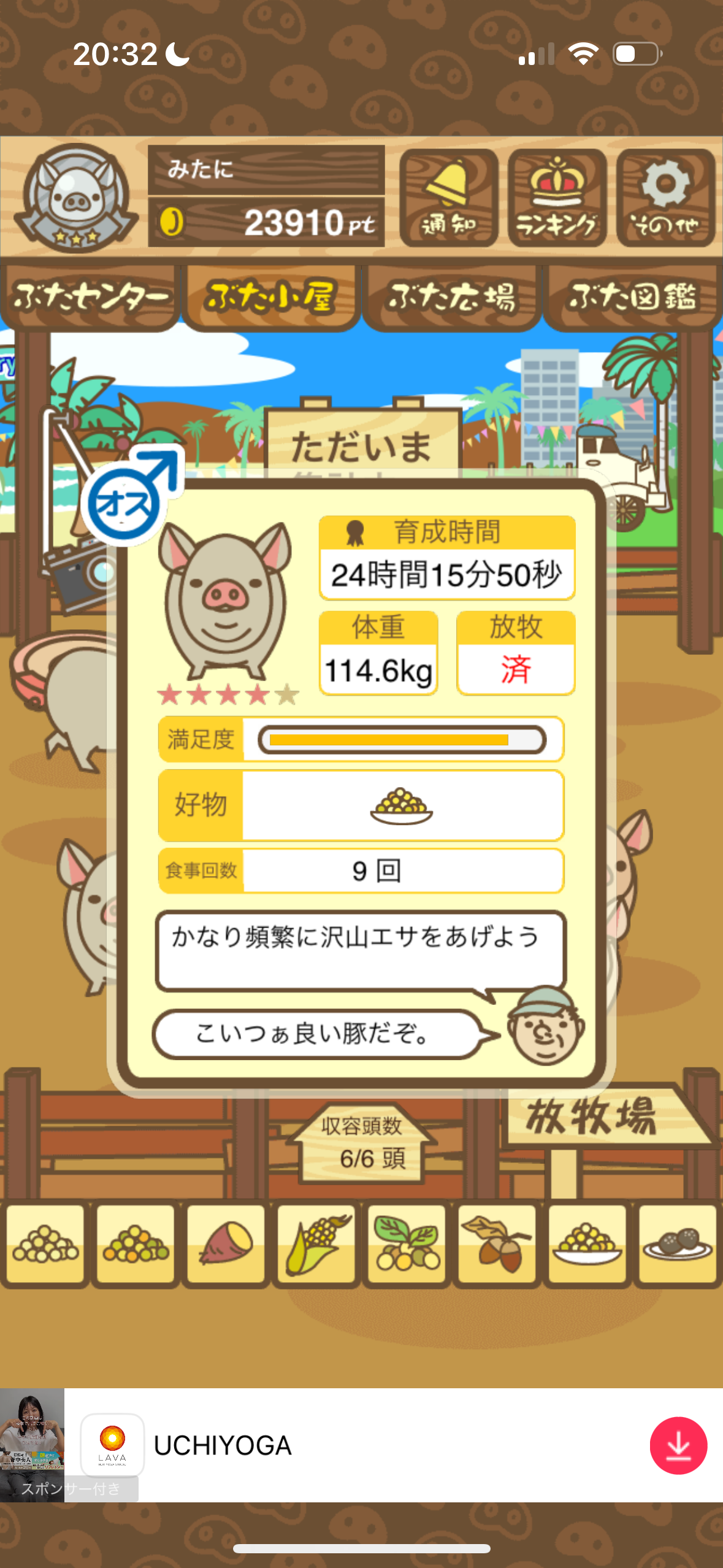Choose the corn cob feed

[x=316, y=1244]
